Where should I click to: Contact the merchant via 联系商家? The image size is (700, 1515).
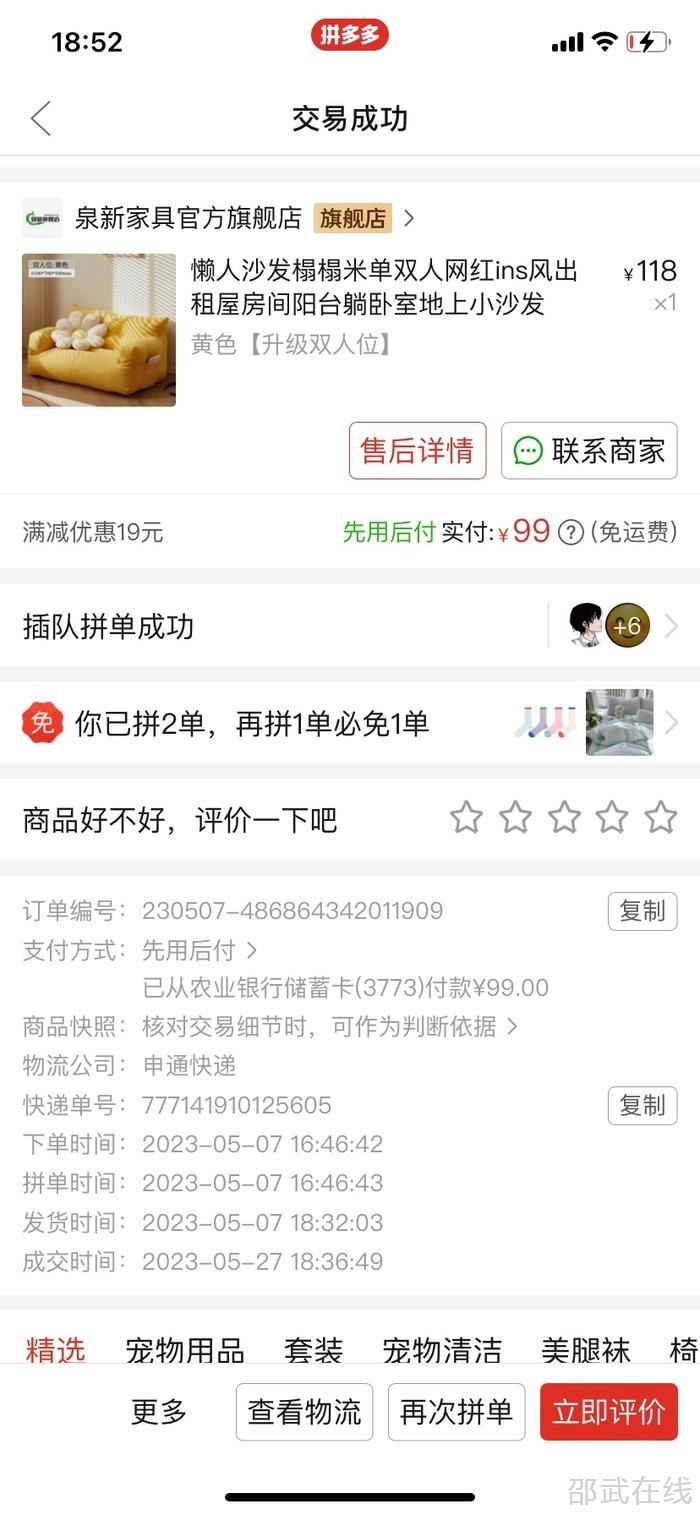[589, 451]
